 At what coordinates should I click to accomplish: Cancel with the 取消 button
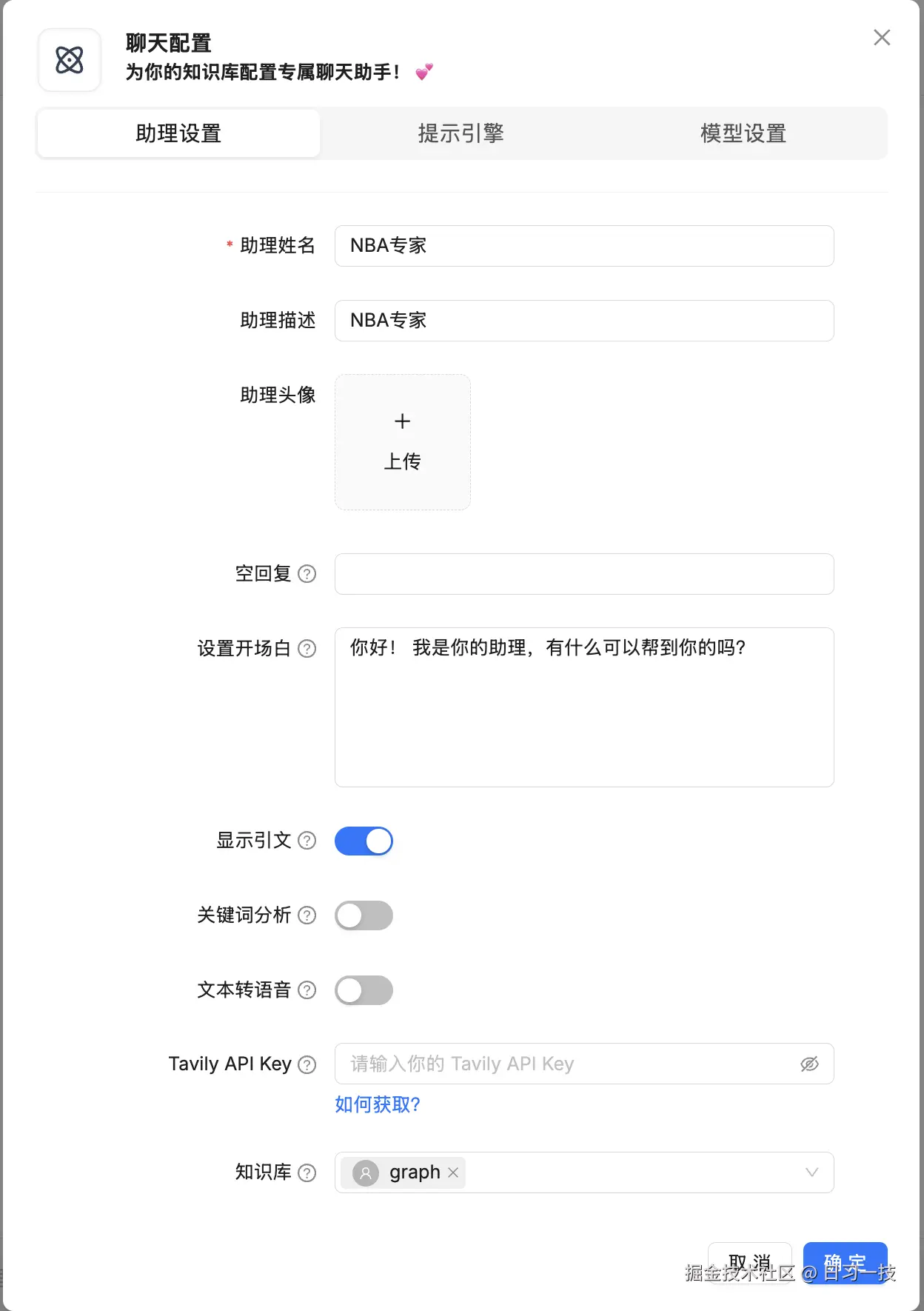749,1262
